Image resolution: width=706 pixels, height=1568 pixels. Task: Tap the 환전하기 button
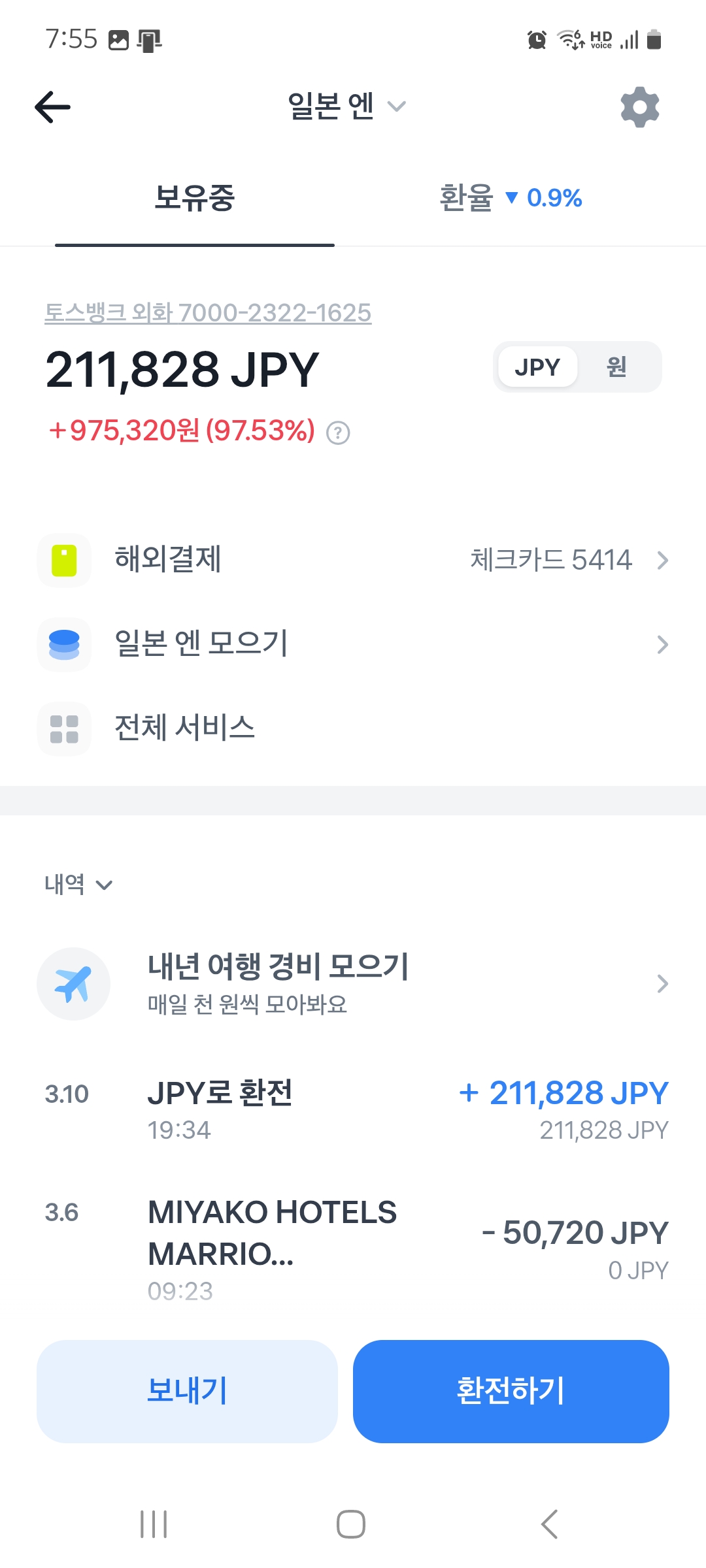[511, 1391]
